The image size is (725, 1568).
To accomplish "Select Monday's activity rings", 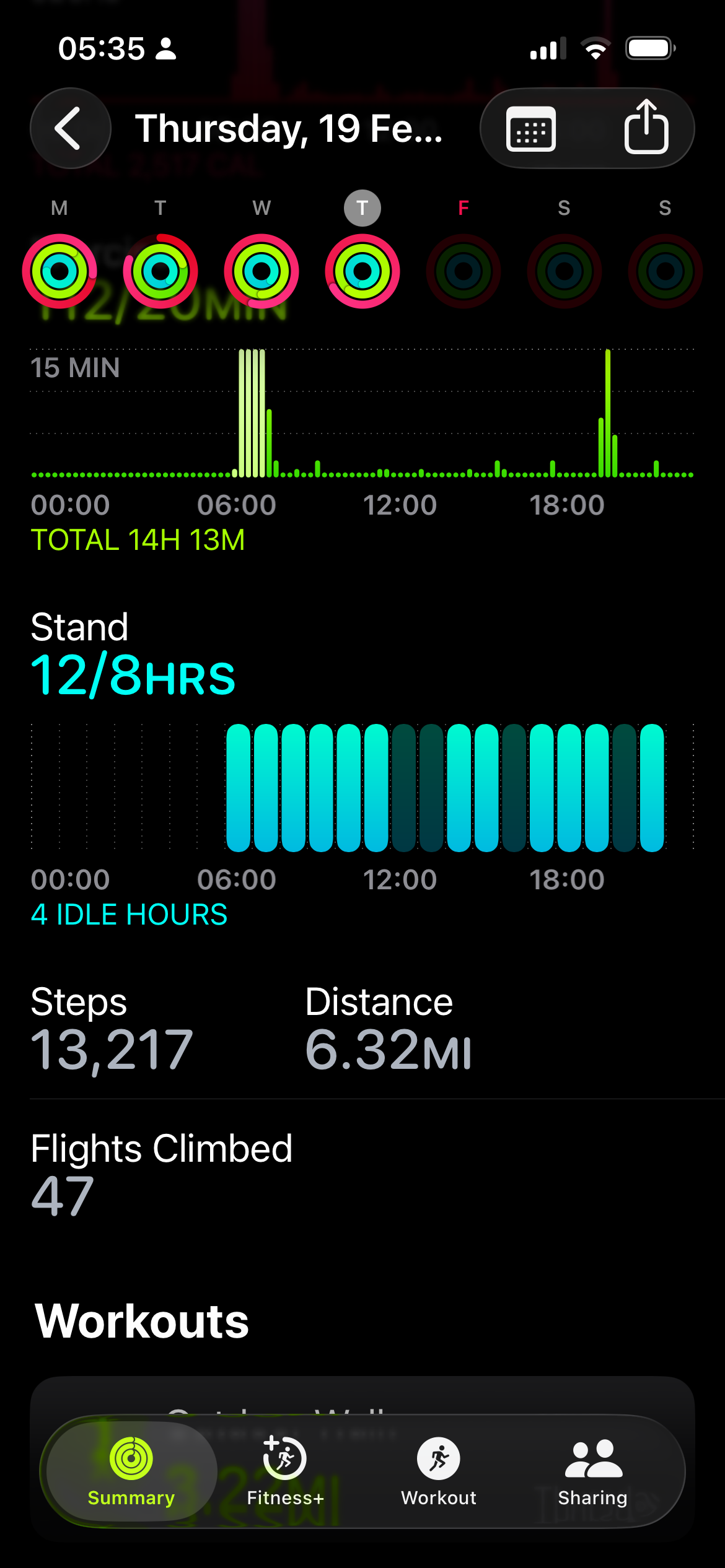I will tap(59, 271).
